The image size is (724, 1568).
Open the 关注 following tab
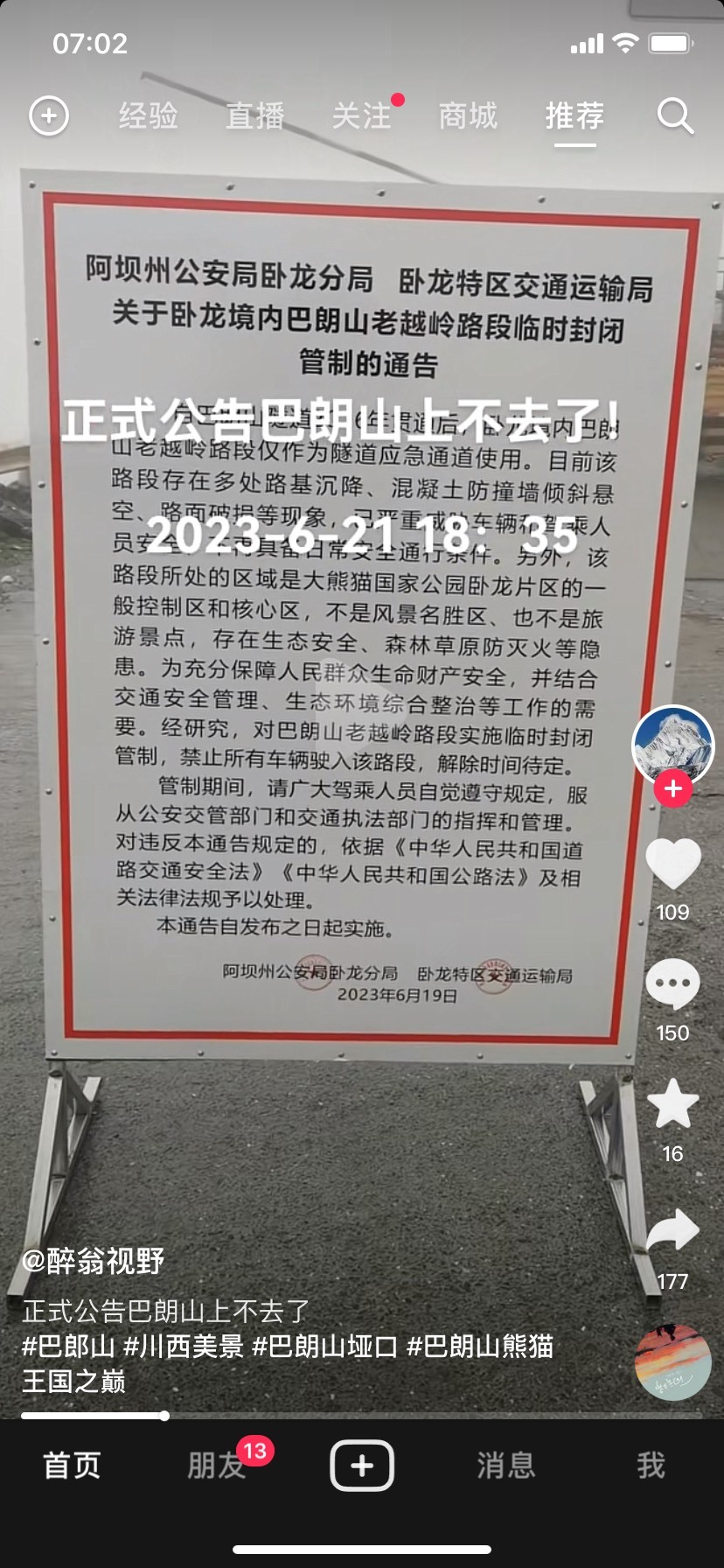click(x=362, y=115)
